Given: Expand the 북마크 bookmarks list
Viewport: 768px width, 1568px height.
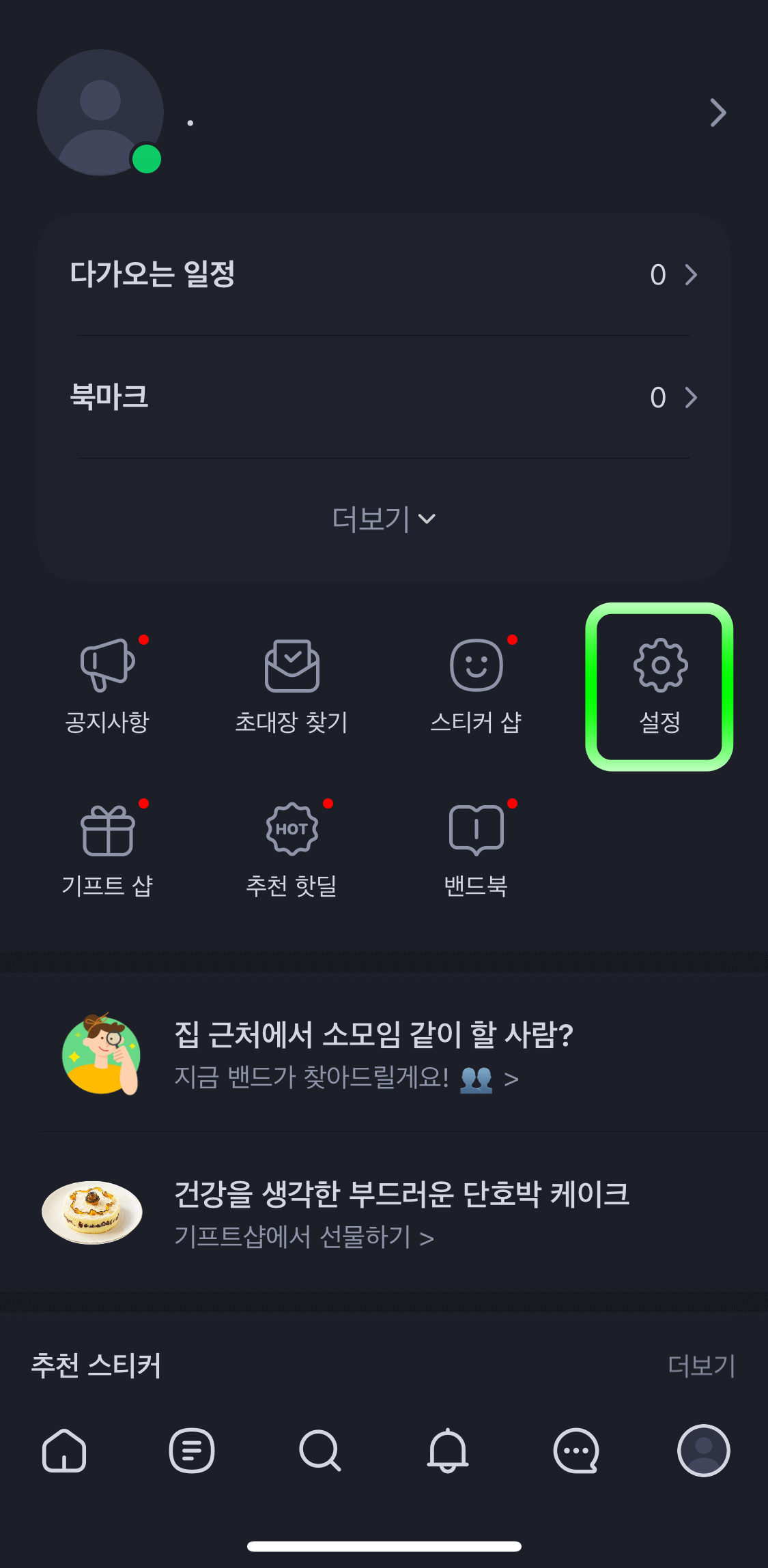Looking at the screenshot, I should [692, 398].
